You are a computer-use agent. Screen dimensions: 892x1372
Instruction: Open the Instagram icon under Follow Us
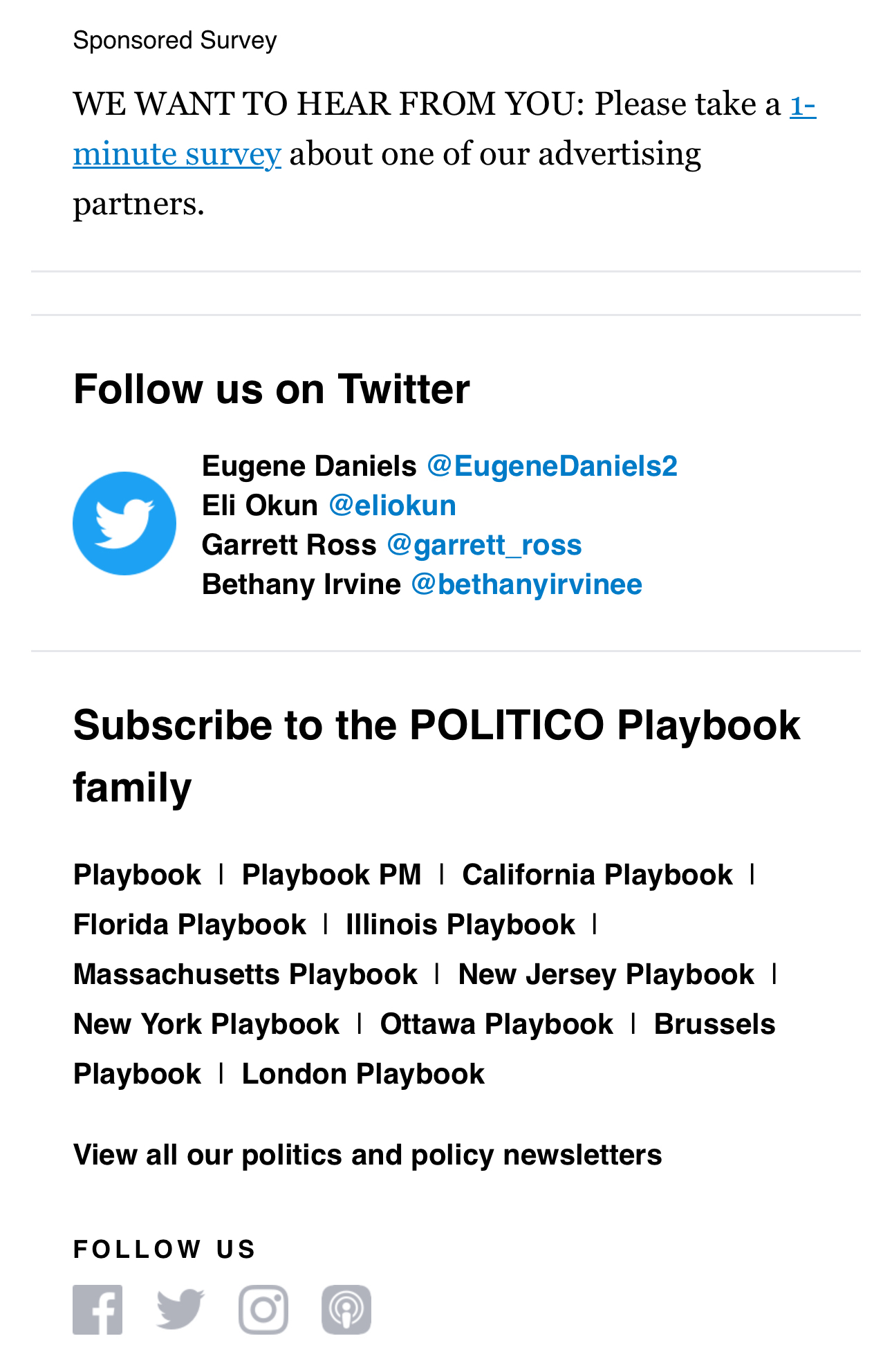click(263, 1310)
